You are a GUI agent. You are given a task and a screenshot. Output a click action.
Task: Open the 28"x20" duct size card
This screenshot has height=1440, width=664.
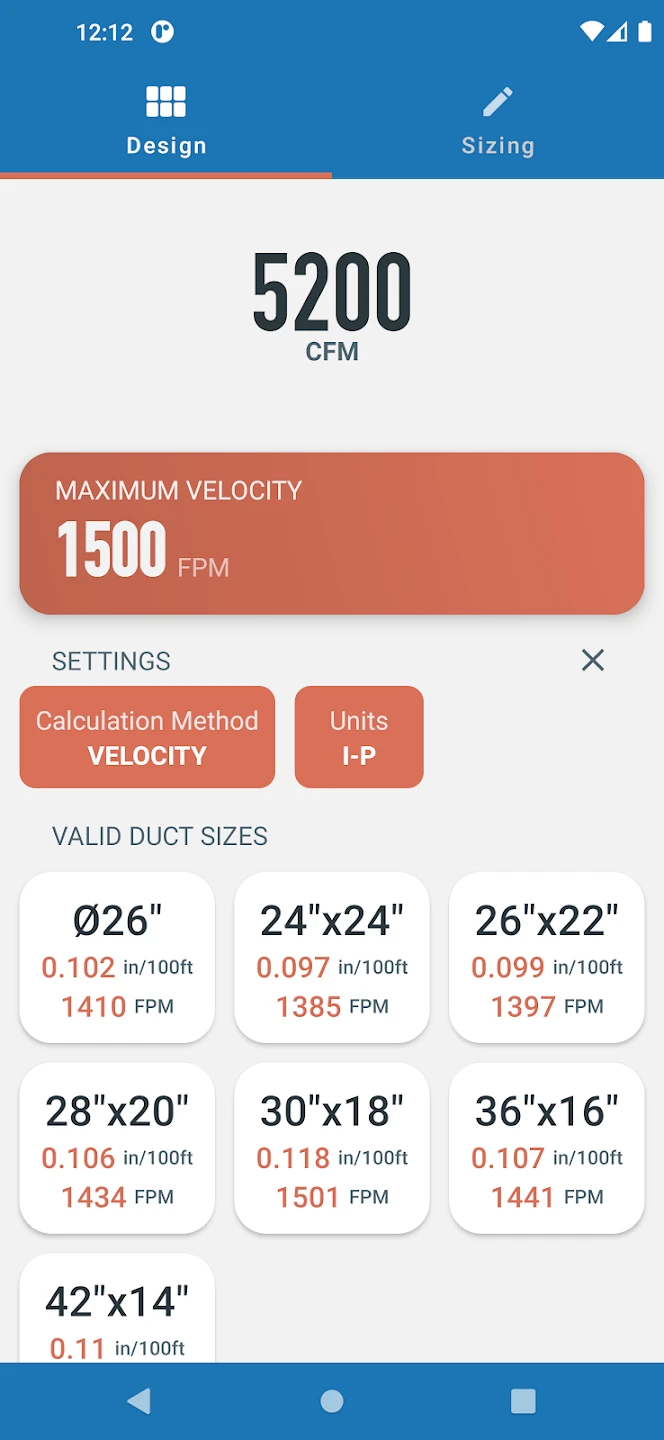tap(117, 1148)
